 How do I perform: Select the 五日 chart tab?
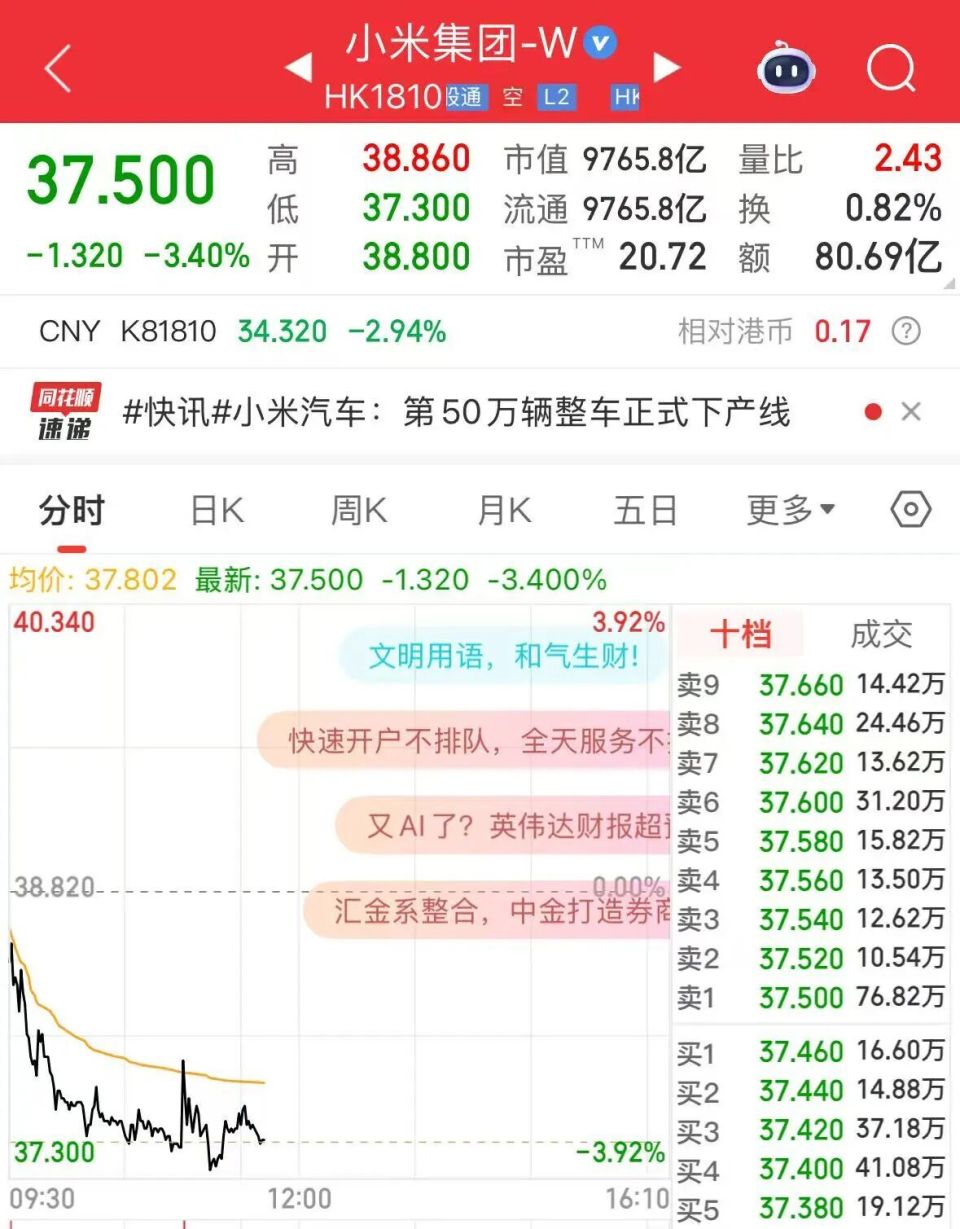coord(646,509)
